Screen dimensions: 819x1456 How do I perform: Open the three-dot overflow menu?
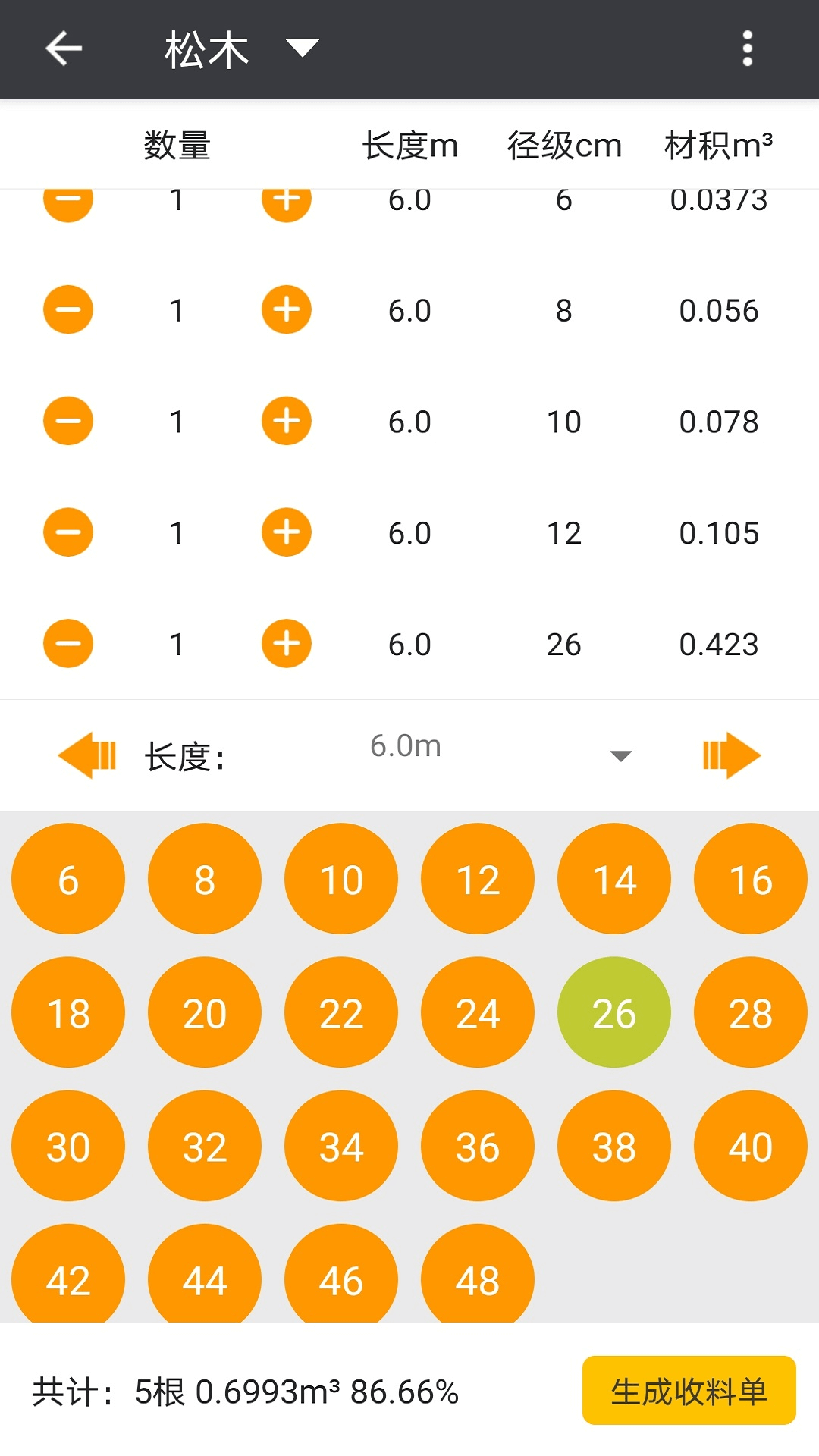[x=748, y=48]
